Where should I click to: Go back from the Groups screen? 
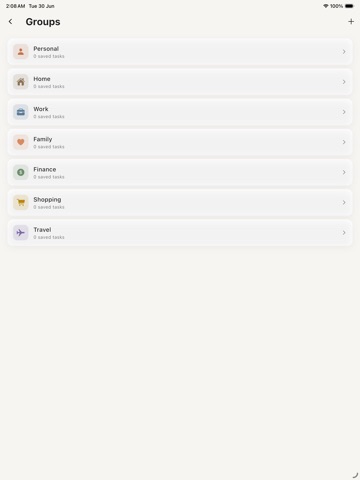(x=11, y=22)
